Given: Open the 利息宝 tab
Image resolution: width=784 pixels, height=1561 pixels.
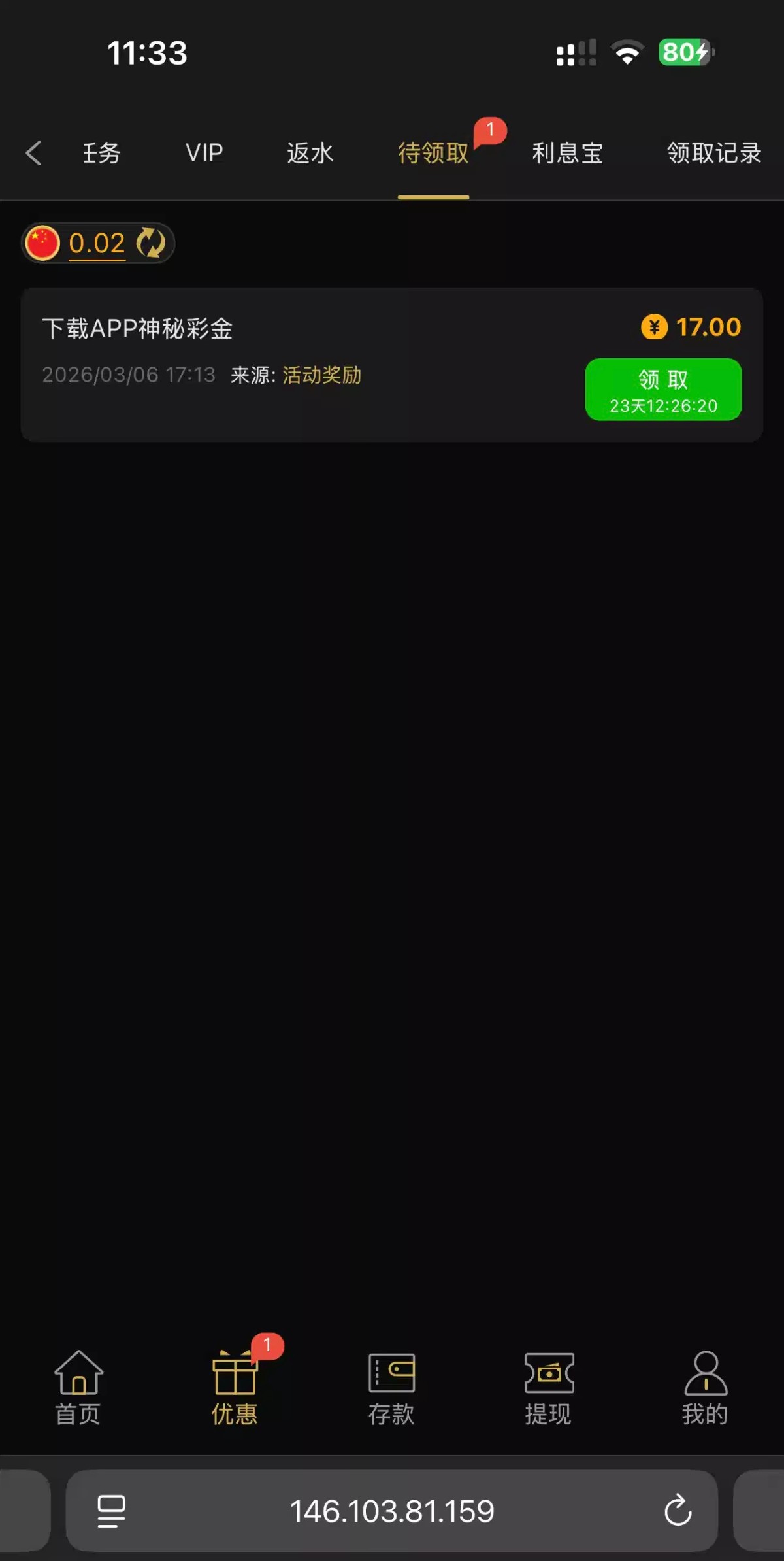Looking at the screenshot, I should point(567,154).
